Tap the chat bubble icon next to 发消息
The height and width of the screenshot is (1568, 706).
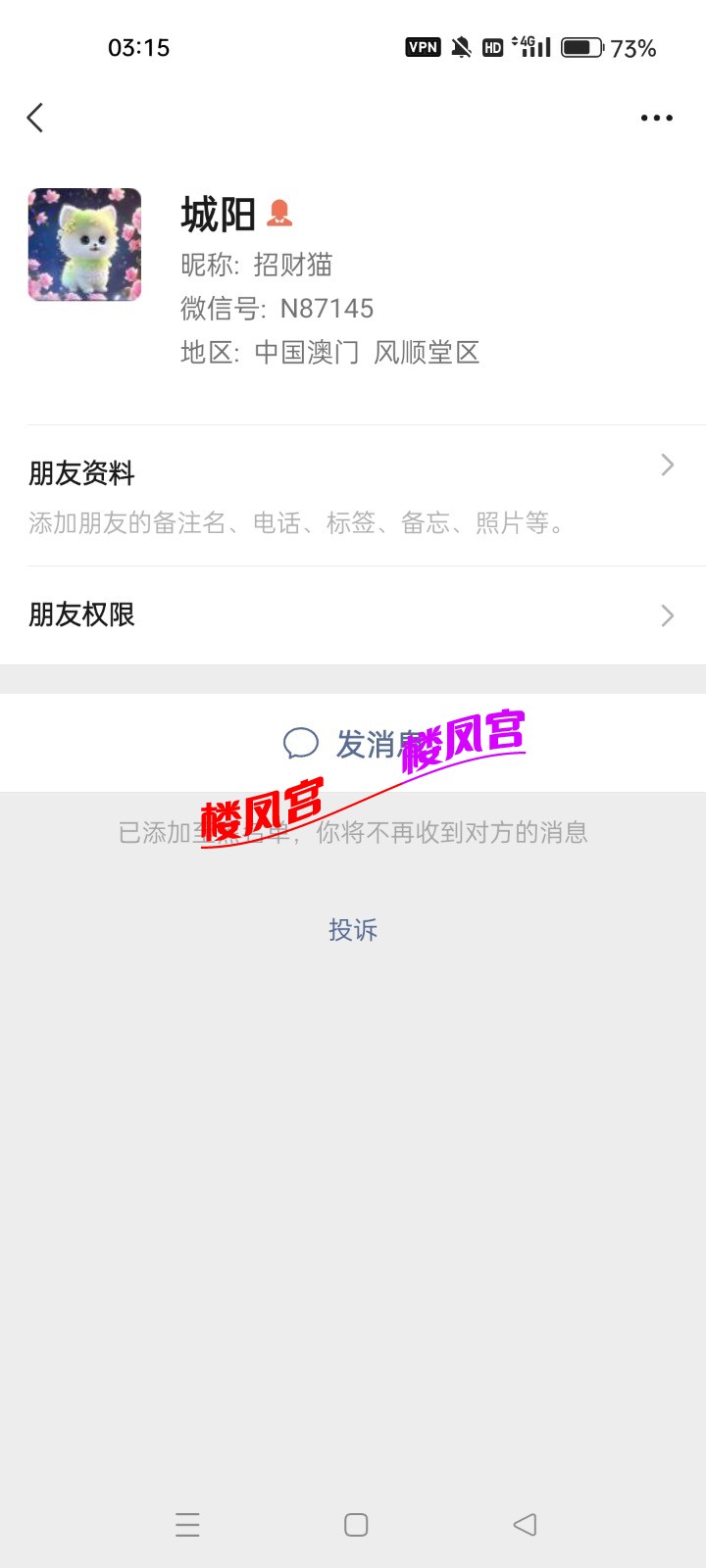[x=300, y=744]
